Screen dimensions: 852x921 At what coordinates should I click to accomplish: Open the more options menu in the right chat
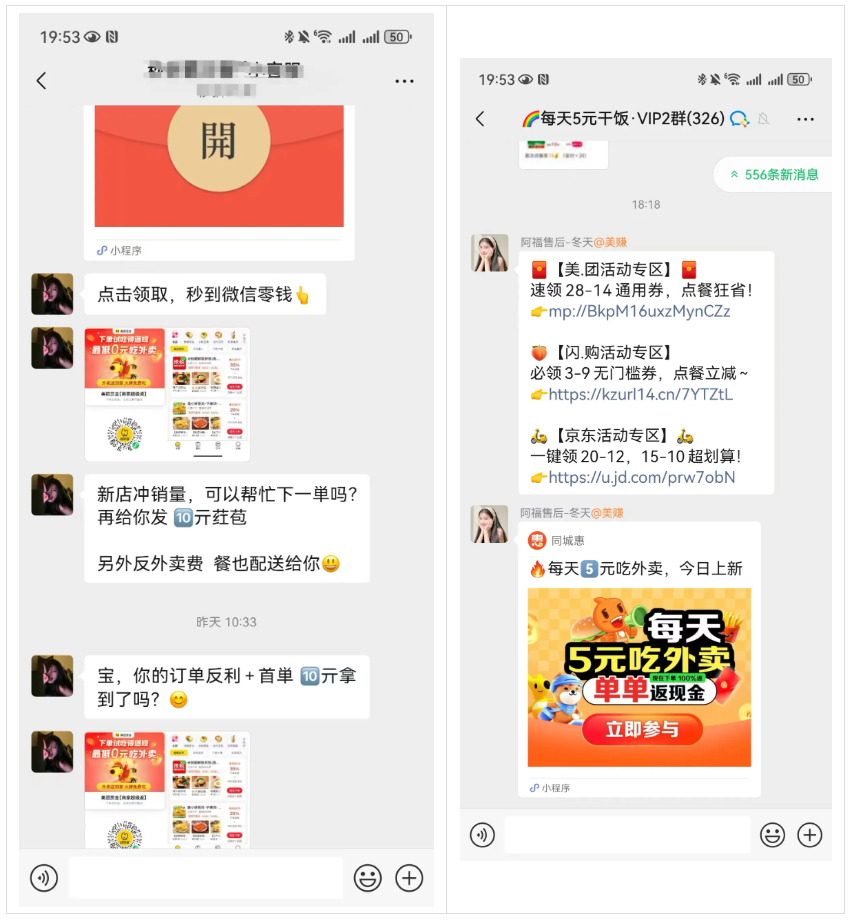806,119
